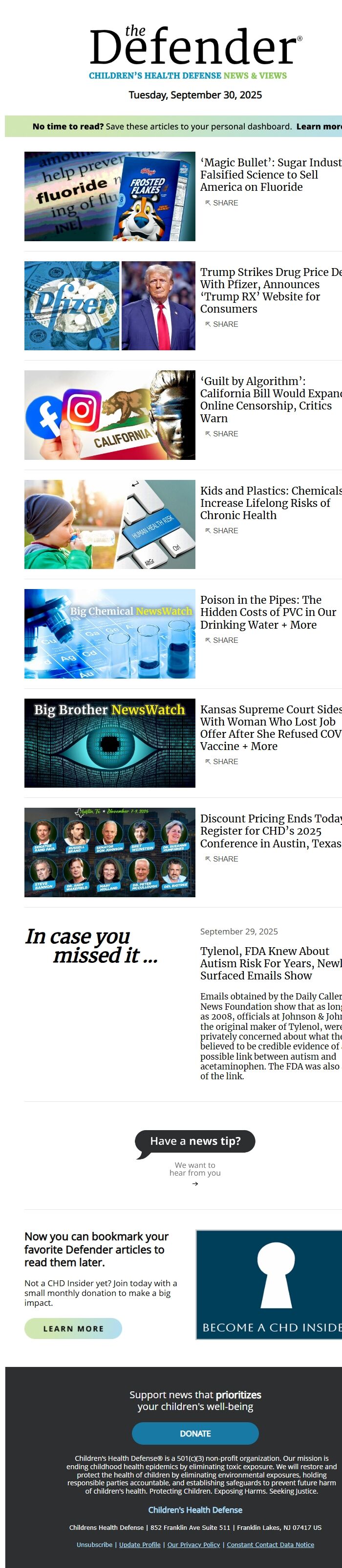Tap the green Learn More button
This screenshot has height=1568, width=342.
pyautogui.click(x=73, y=1328)
